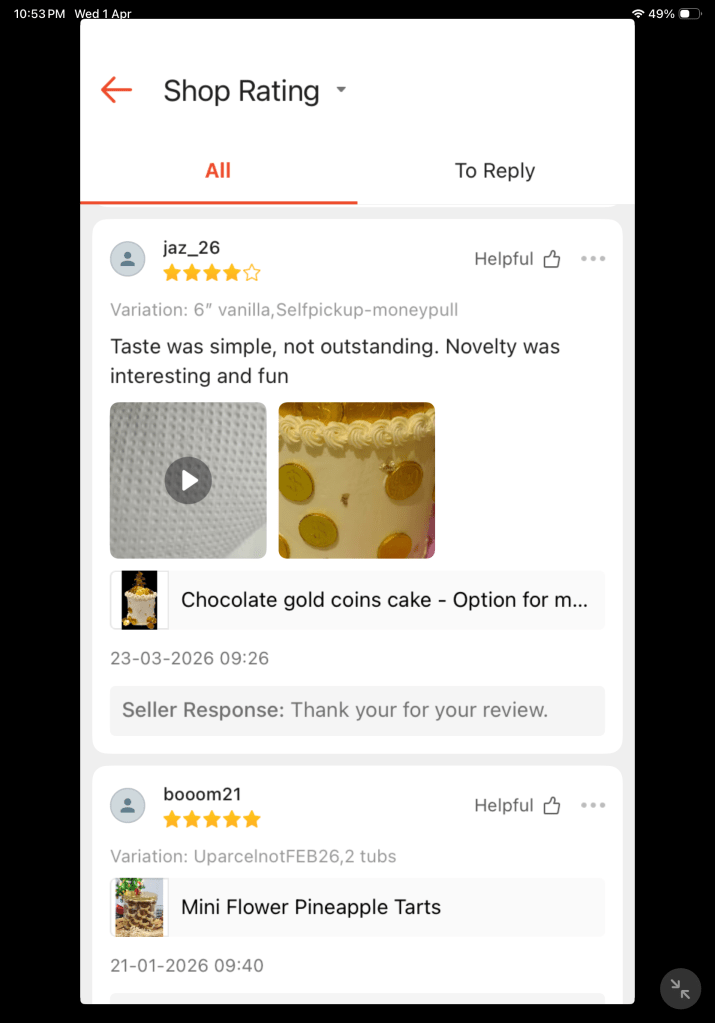Open the Chocolate gold coins cake product
The height and width of the screenshot is (1023, 715).
(x=357, y=600)
